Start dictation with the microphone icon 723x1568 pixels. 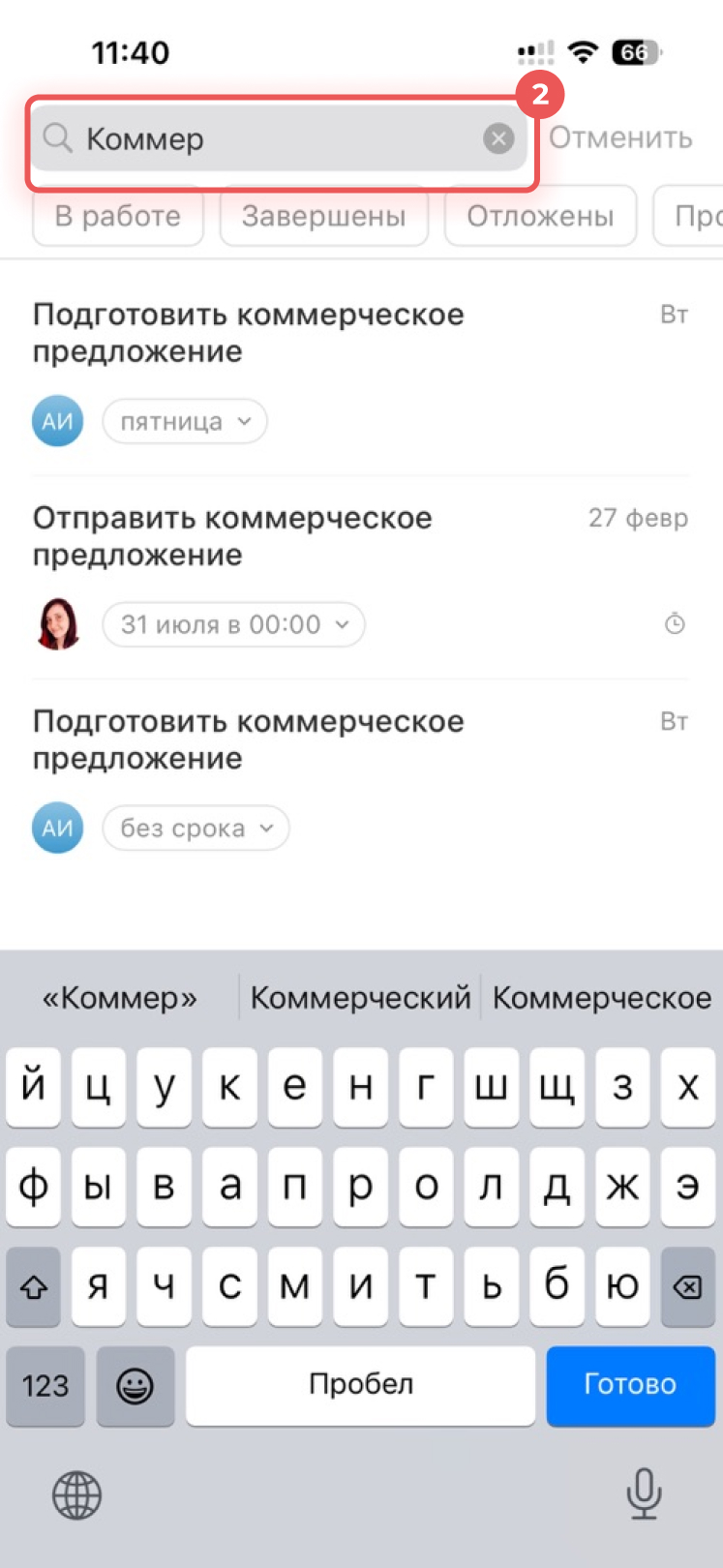(644, 1493)
